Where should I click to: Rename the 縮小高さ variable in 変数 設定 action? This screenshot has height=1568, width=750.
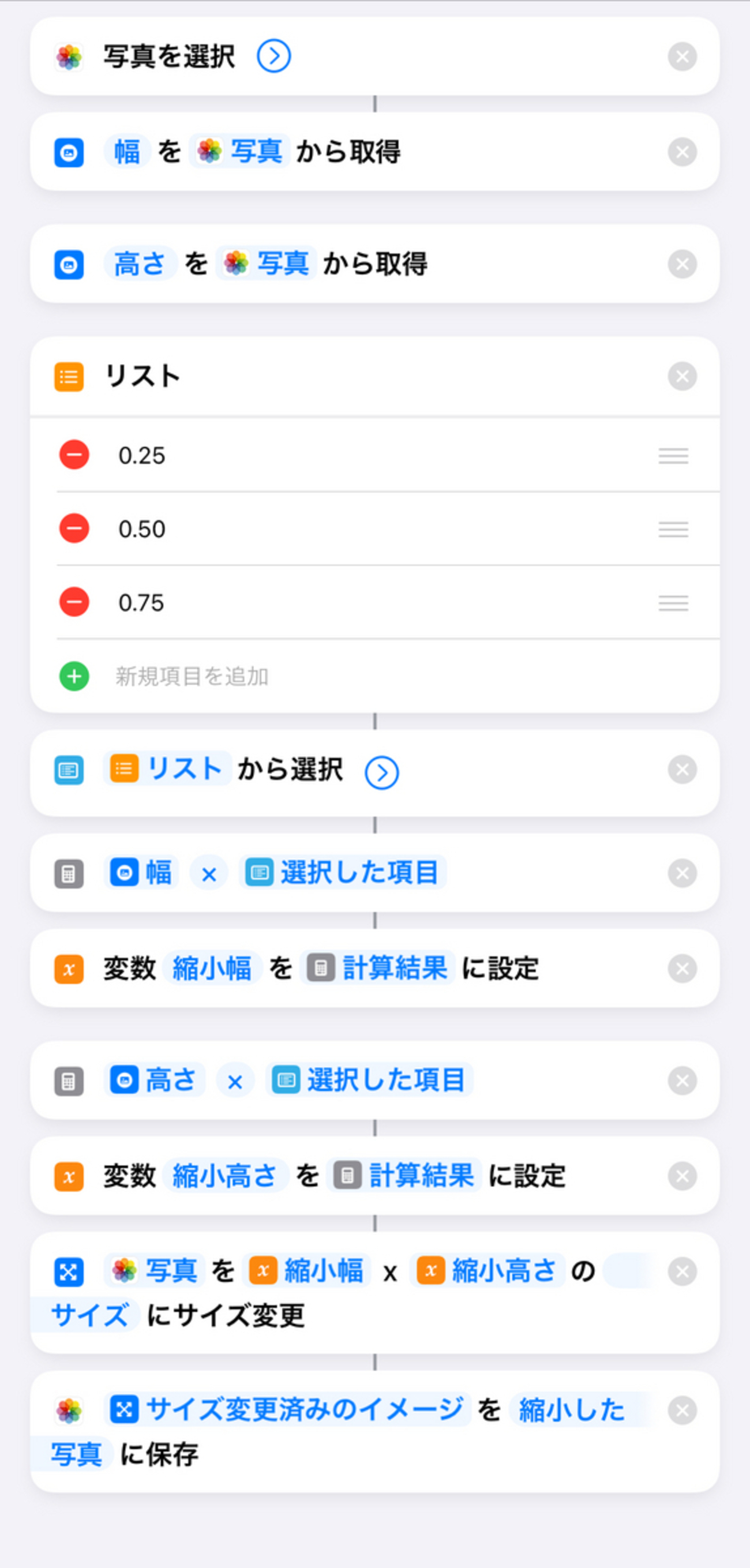[x=224, y=1176]
